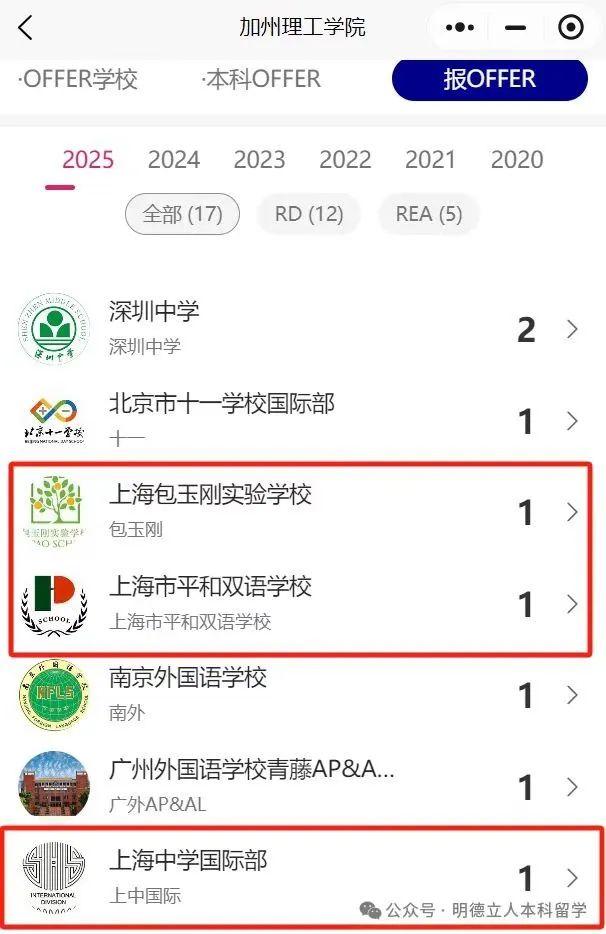Open 上海包玉刚实验学校 row

coord(300,511)
